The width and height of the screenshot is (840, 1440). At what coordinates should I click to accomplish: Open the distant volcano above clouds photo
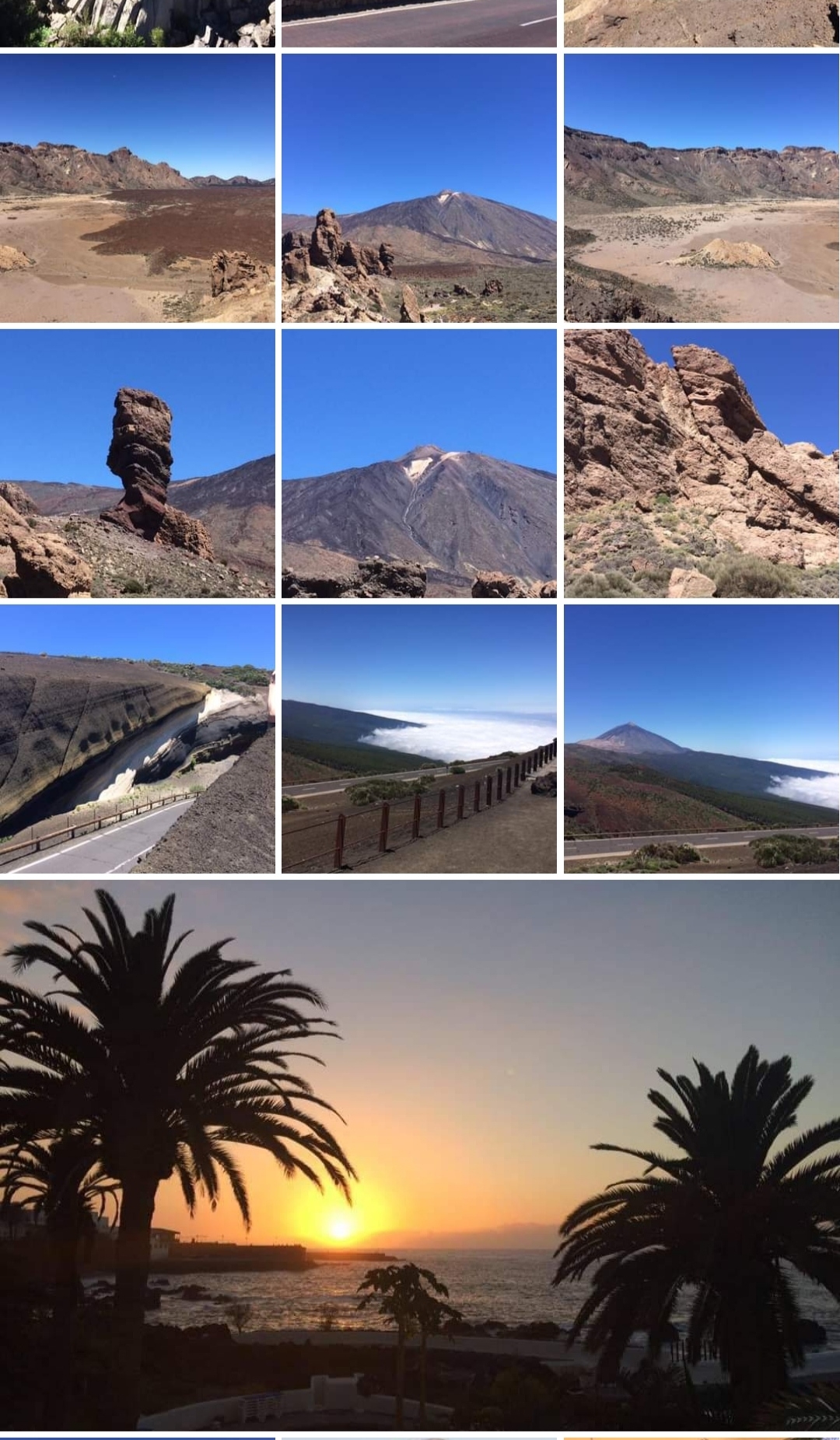point(702,739)
